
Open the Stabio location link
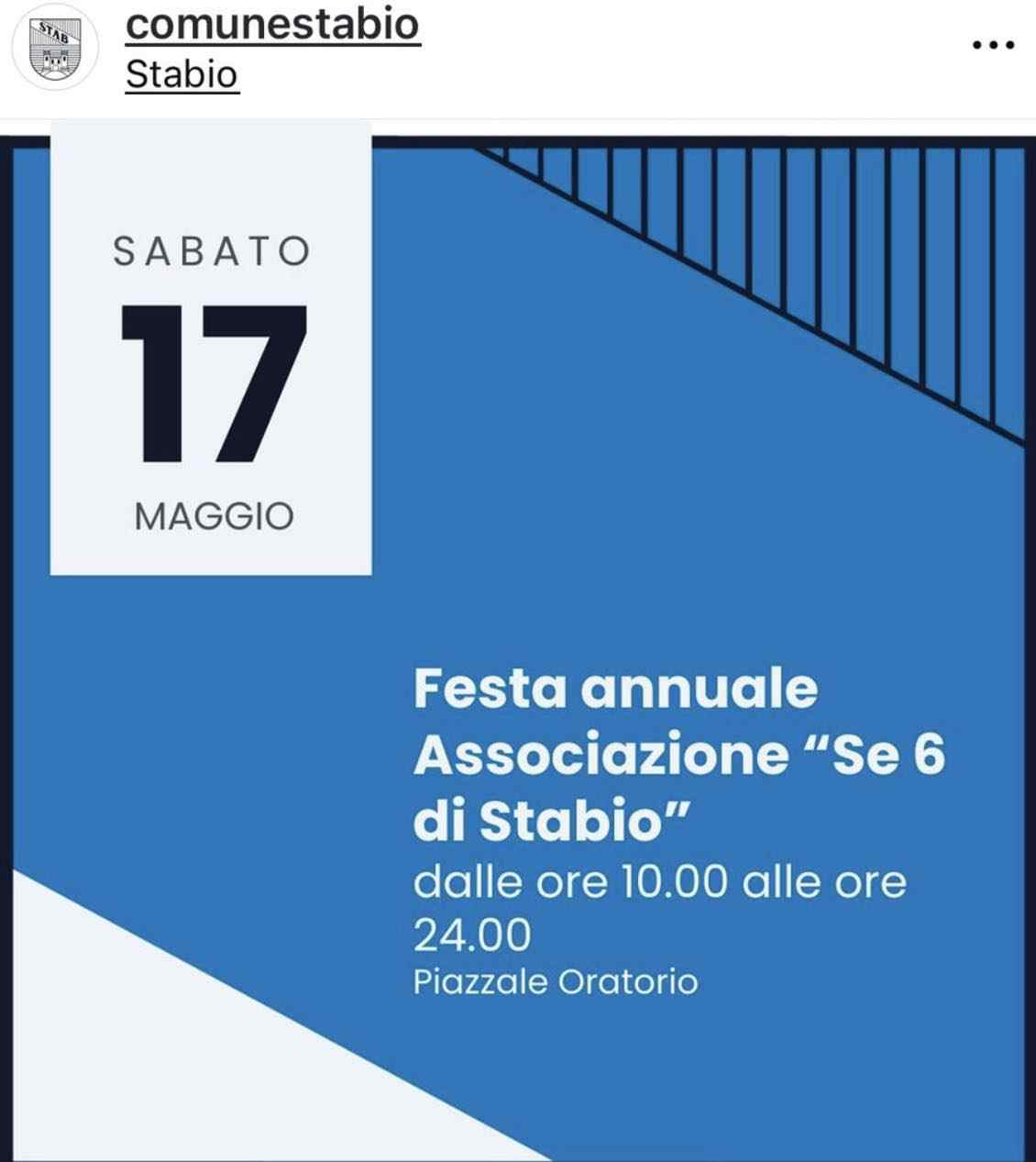tap(182, 74)
